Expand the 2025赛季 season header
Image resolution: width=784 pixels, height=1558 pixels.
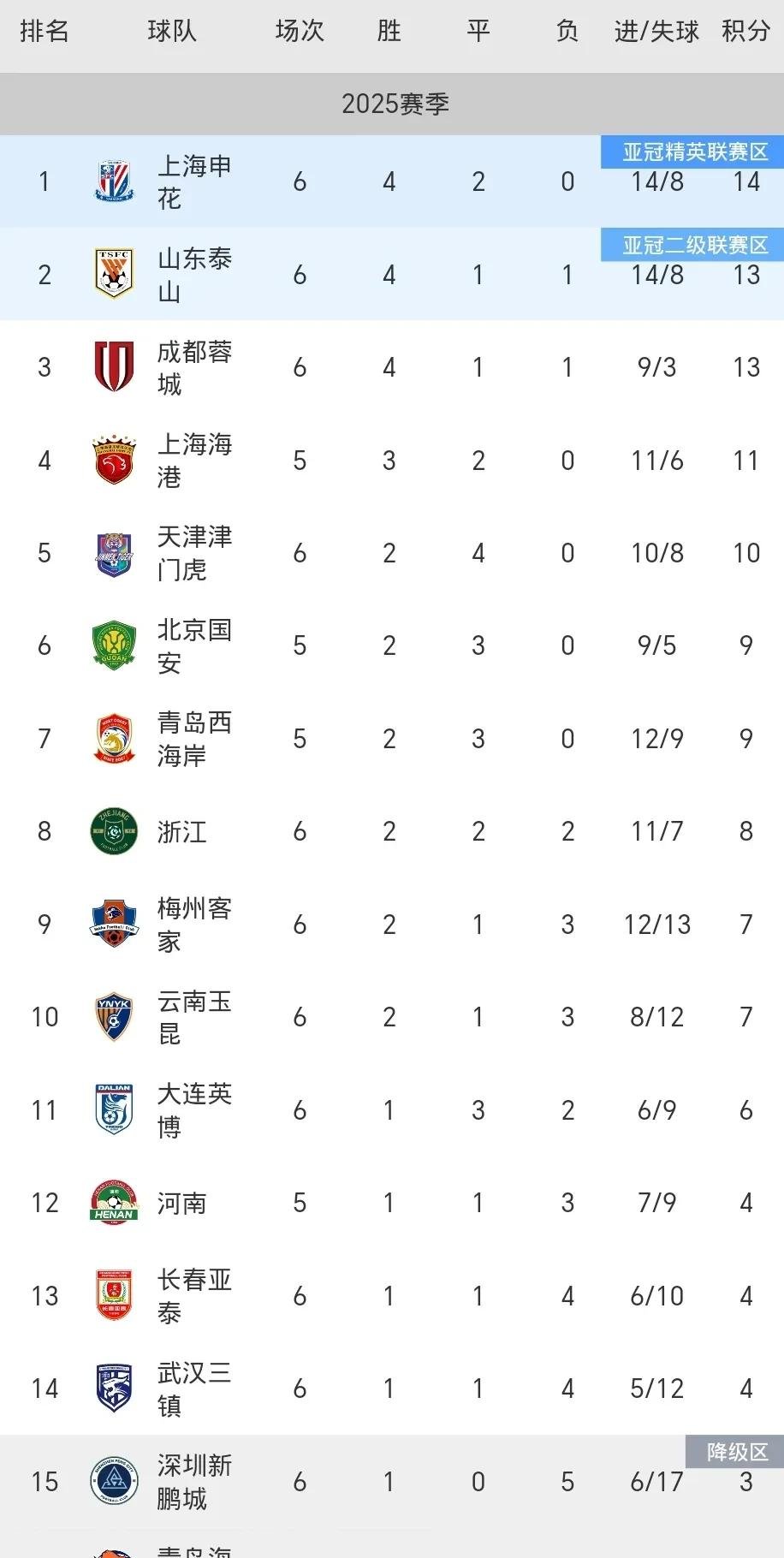point(392,103)
